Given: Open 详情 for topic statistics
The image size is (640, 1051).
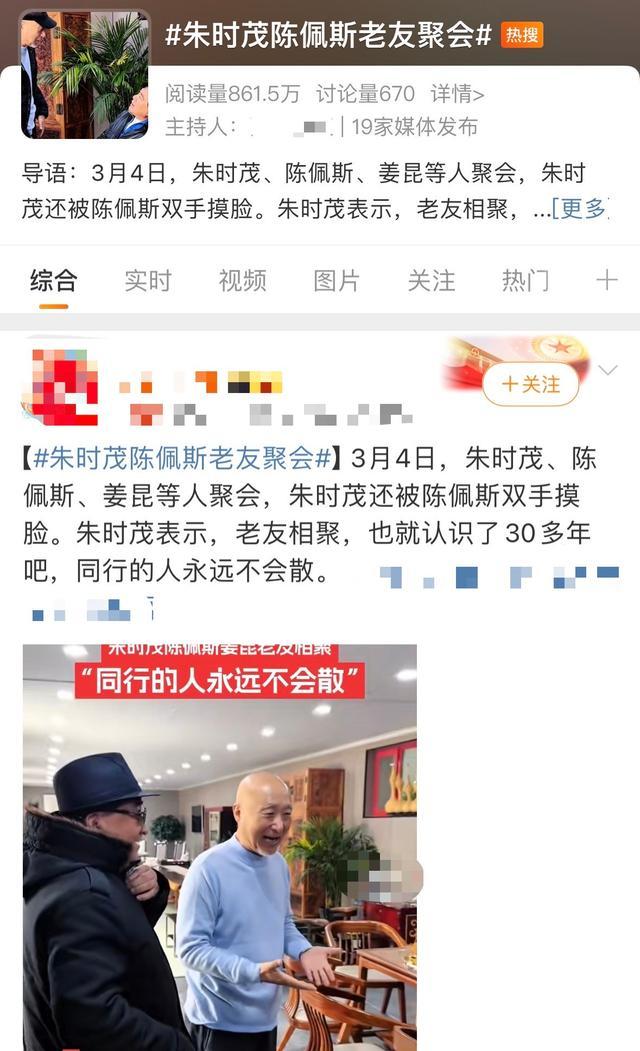Looking at the screenshot, I should 457,95.
